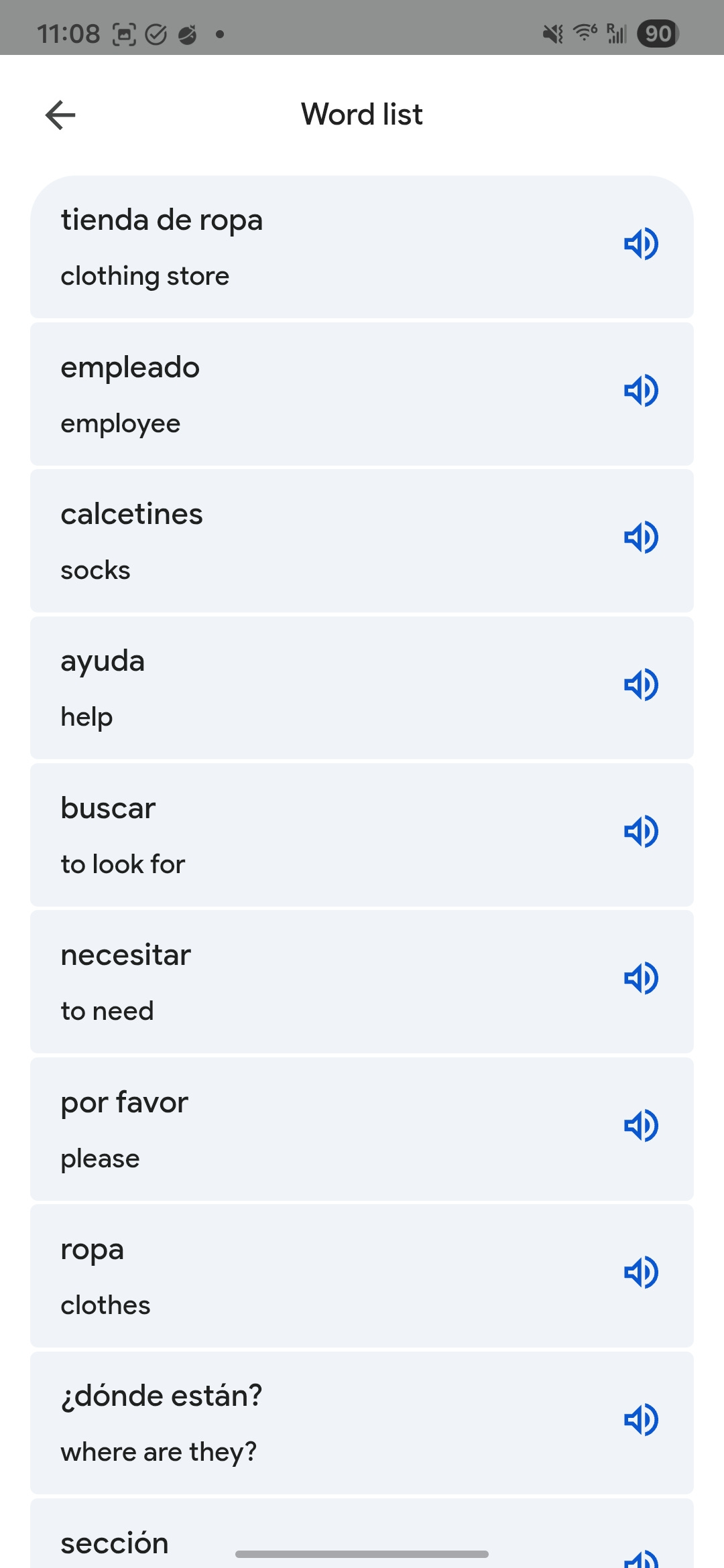This screenshot has width=724, height=1568.
Task: Play audio for tienda de ropa
Action: pyautogui.click(x=641, y=244)
